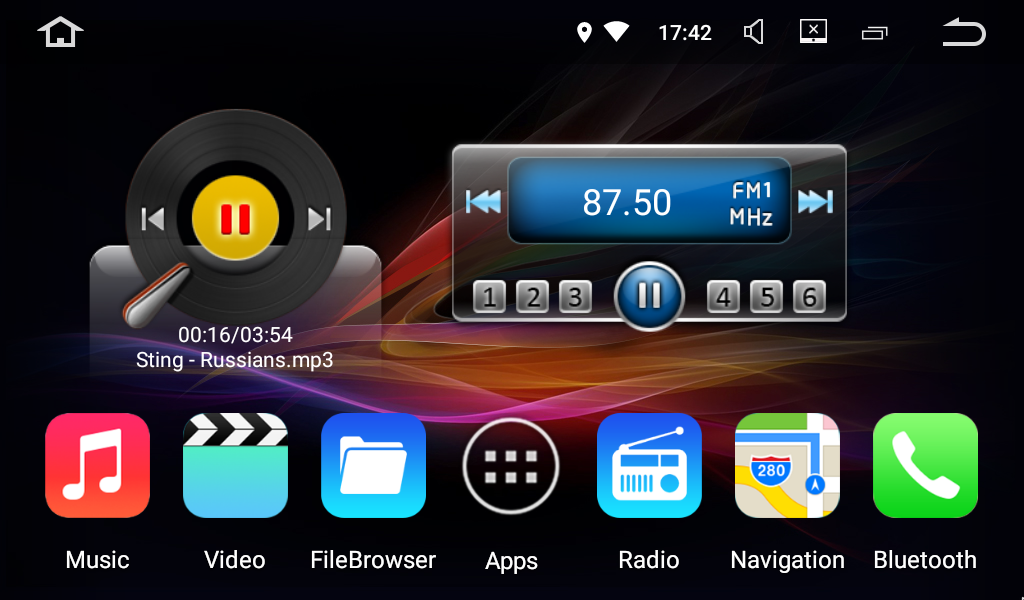The width and height of the screenshot is (1024, 600).
Task: Tap the system back arrow
Action: point(964,33)
